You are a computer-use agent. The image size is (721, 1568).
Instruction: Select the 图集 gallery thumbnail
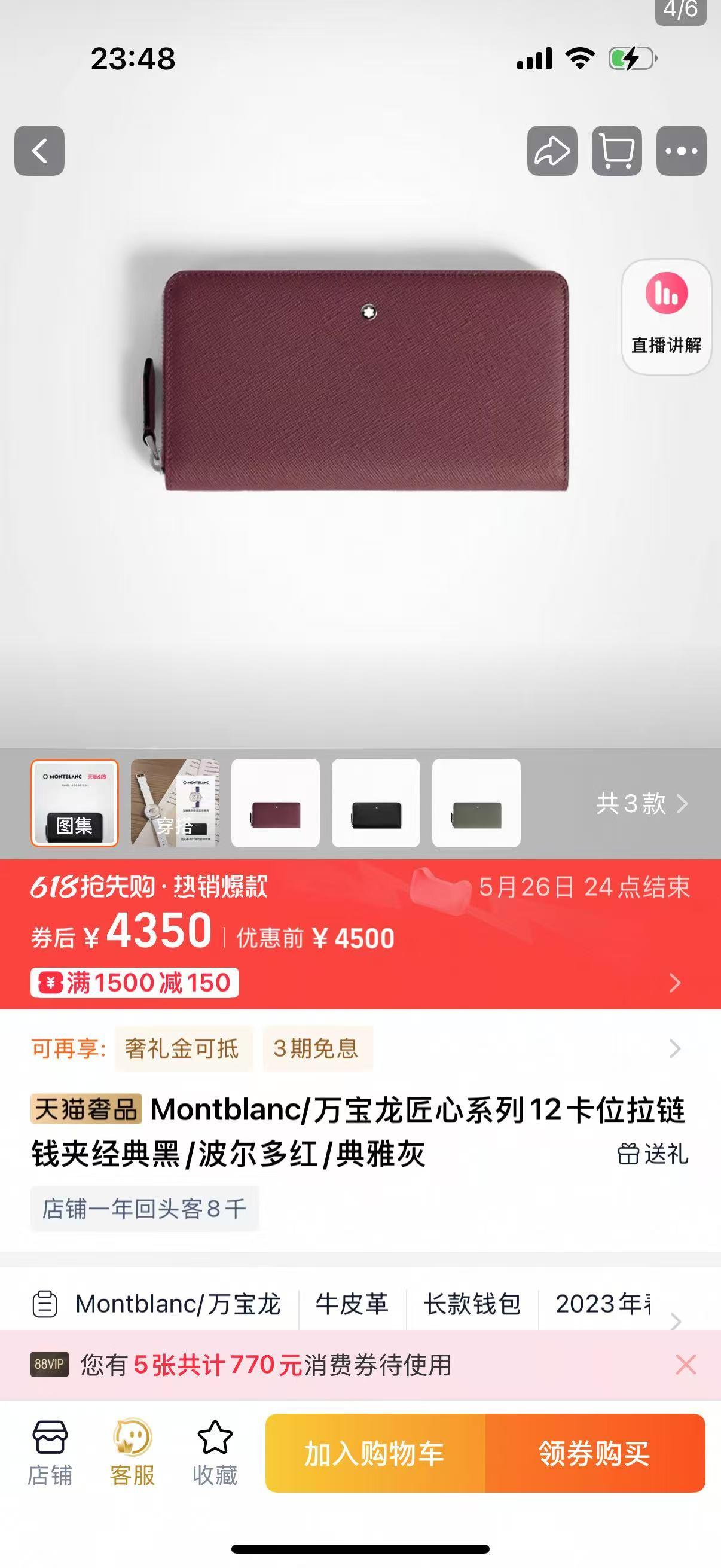pyautogui.click(x=74, y=803)
